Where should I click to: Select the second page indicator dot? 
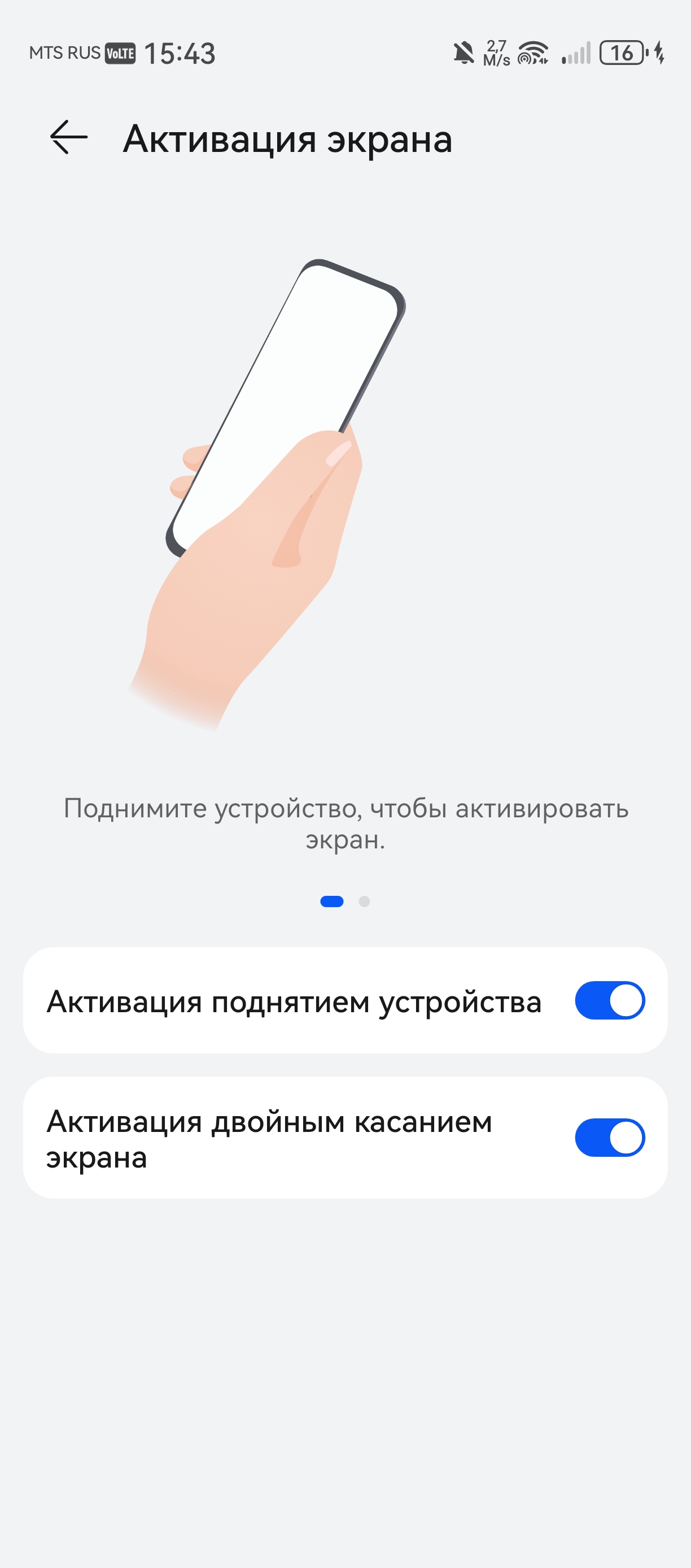tap(364, 901)
